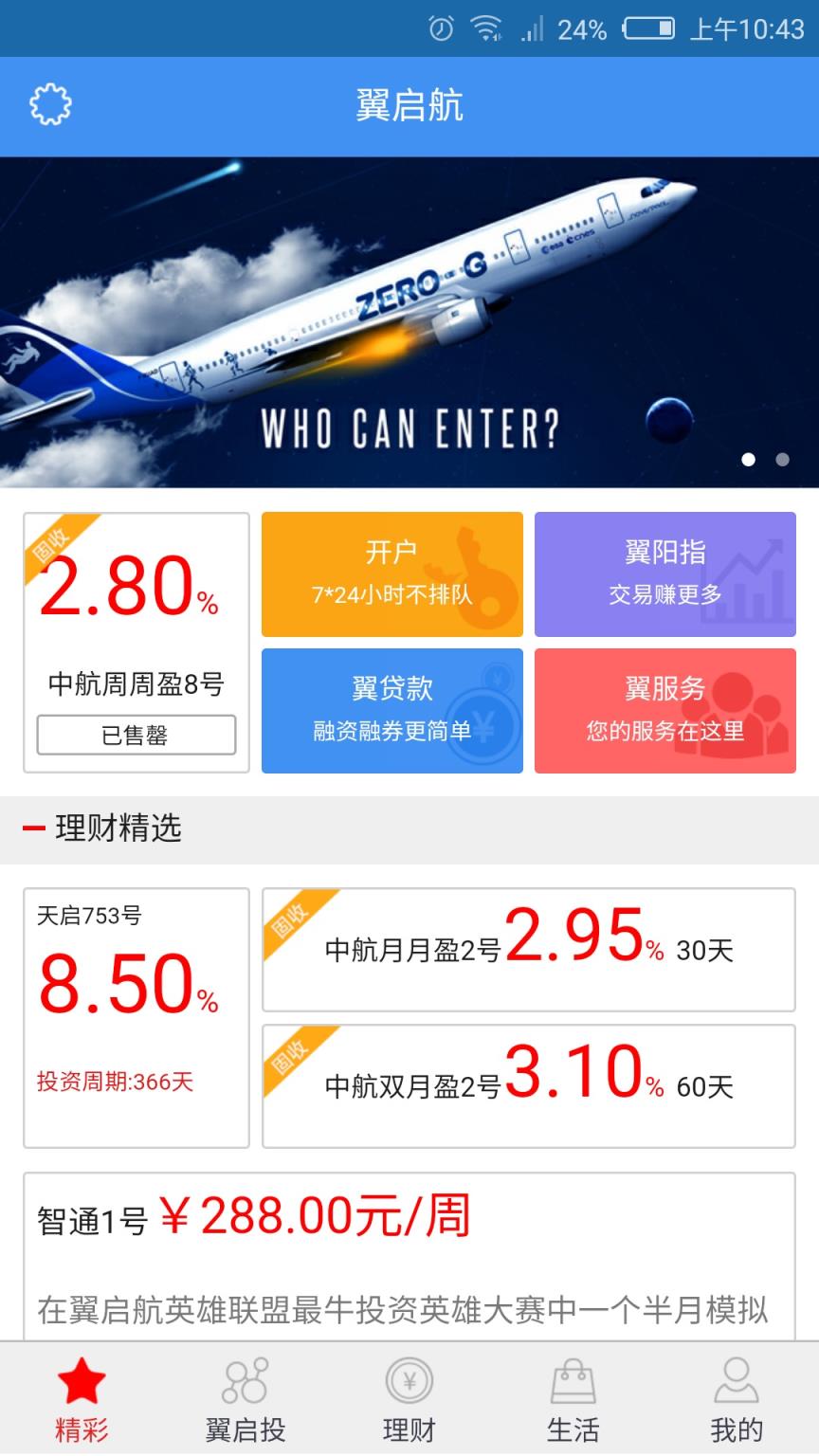Click the 已售罄 button under 中航周周盈8号
This screenshot has width=819, height=1456.
point(136,734)
